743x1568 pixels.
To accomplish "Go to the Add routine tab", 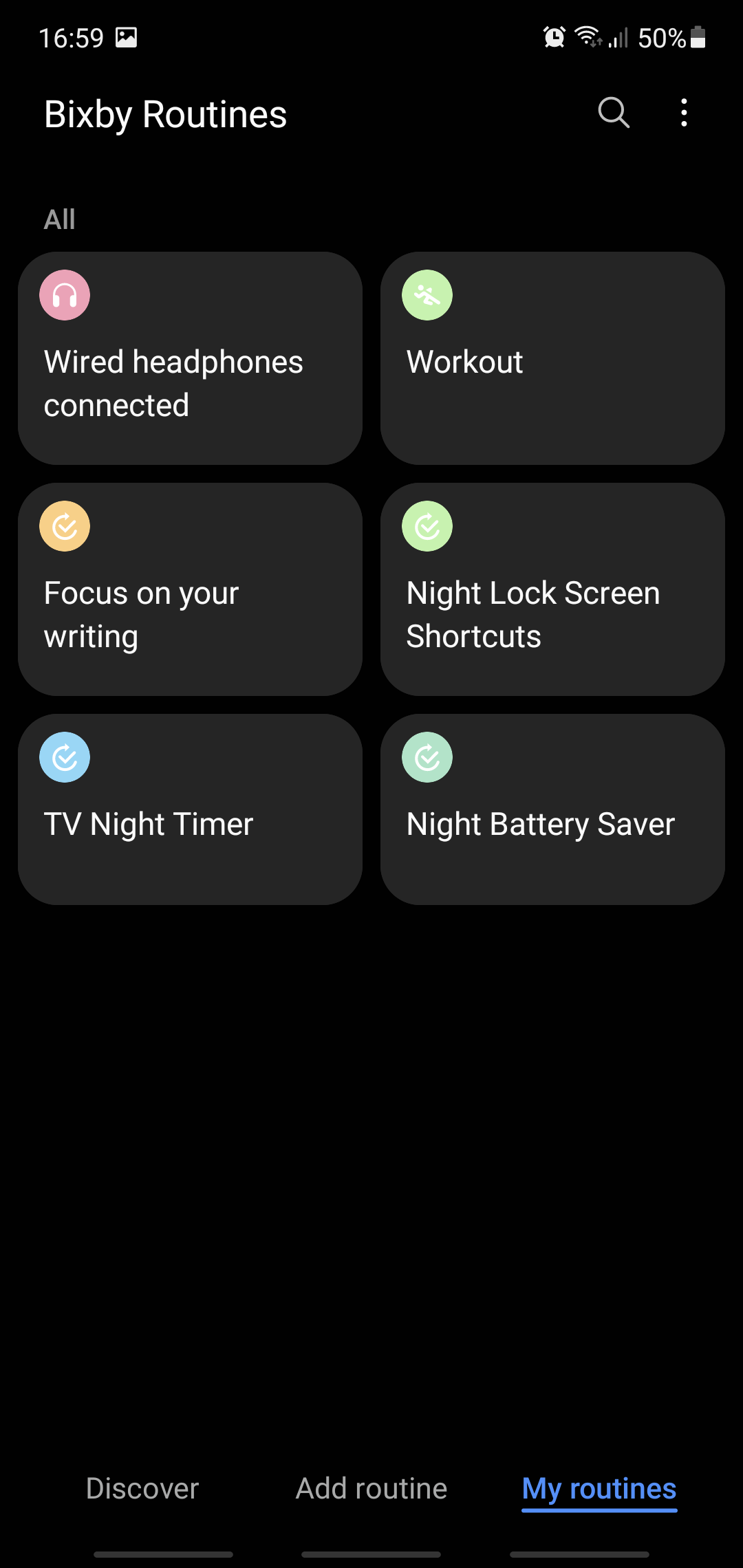I will [x=371, y=1489].
